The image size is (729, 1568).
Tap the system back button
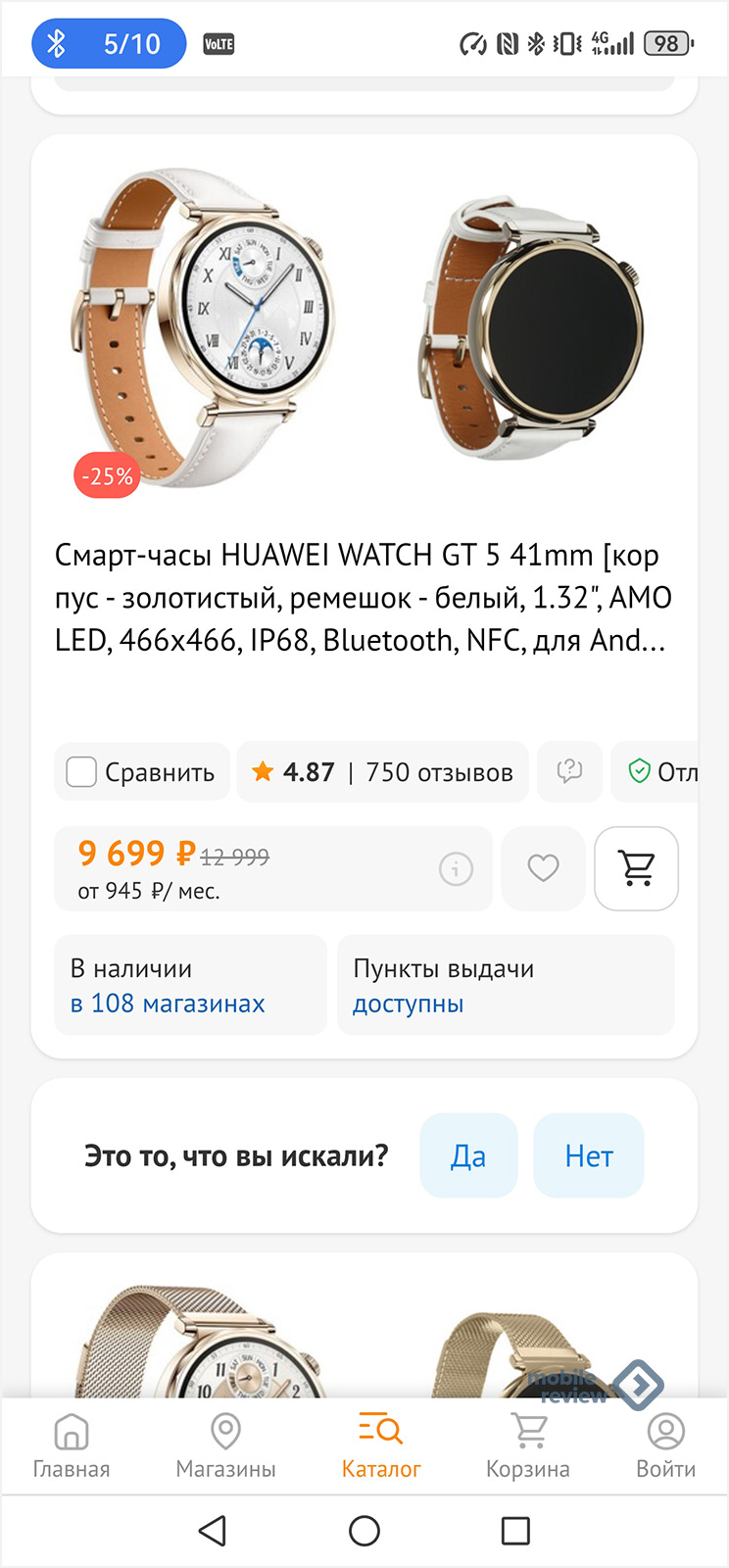pyautogui.click(x=213, y=1531)
